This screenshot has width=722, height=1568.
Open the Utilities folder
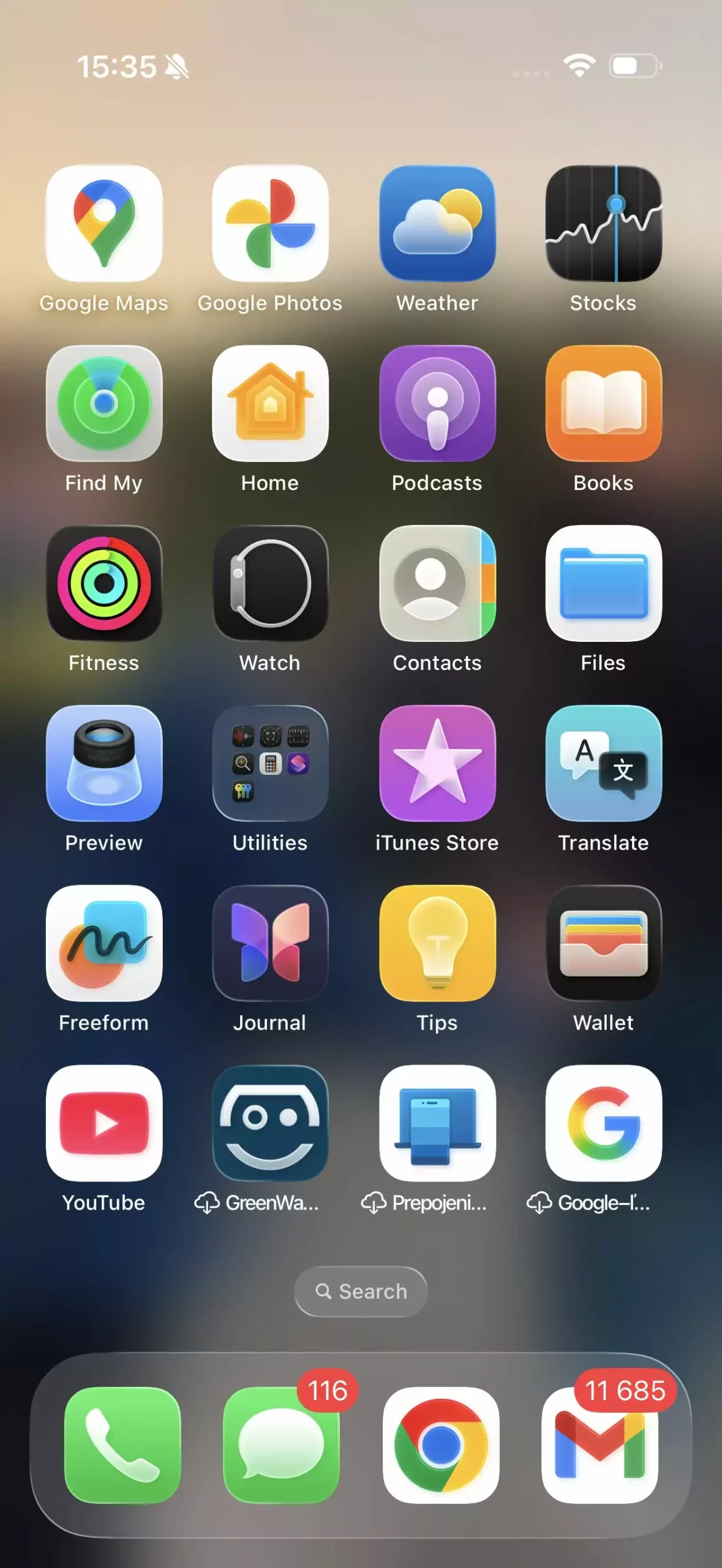[x=270, y=763]
